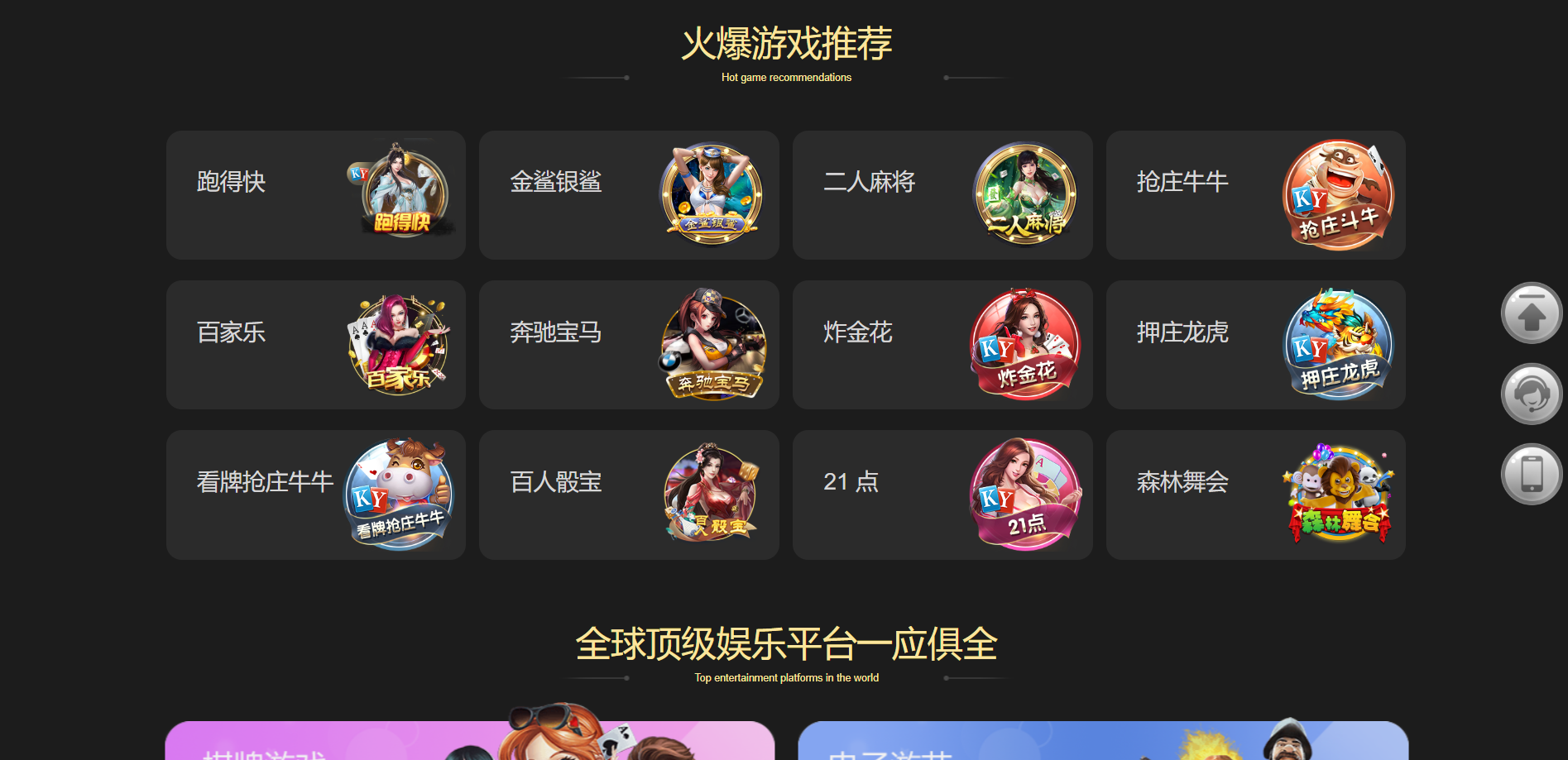Screen dimensions: 1568x760
Task: Launch the 百家乐 game card
Action: click(x=315, y=345)
